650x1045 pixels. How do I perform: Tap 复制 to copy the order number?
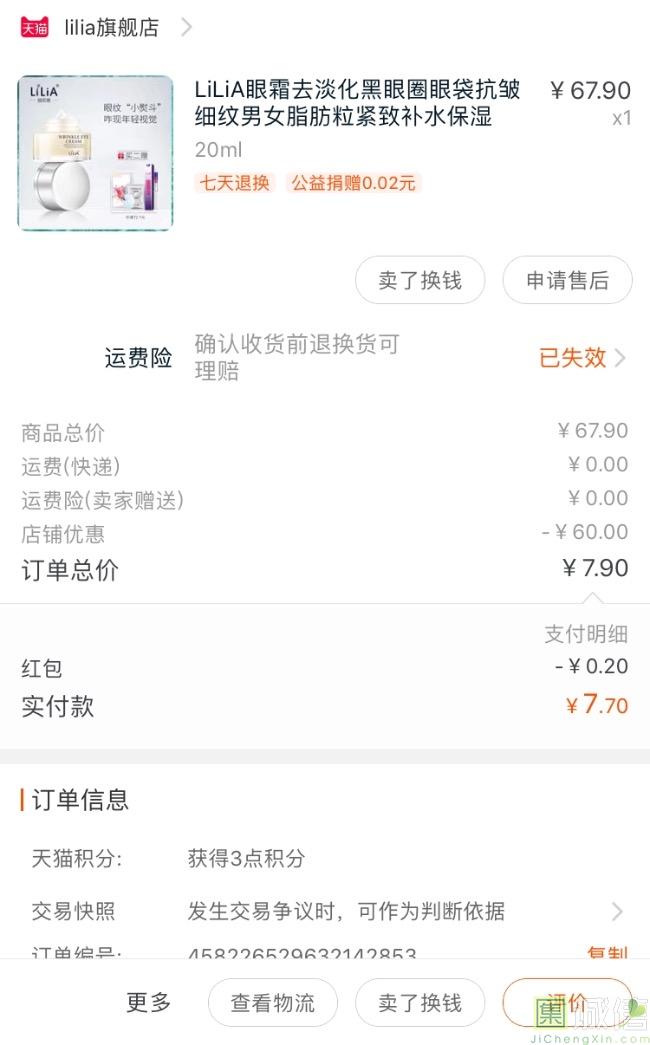pyautogui.click(x=606, y=953)
